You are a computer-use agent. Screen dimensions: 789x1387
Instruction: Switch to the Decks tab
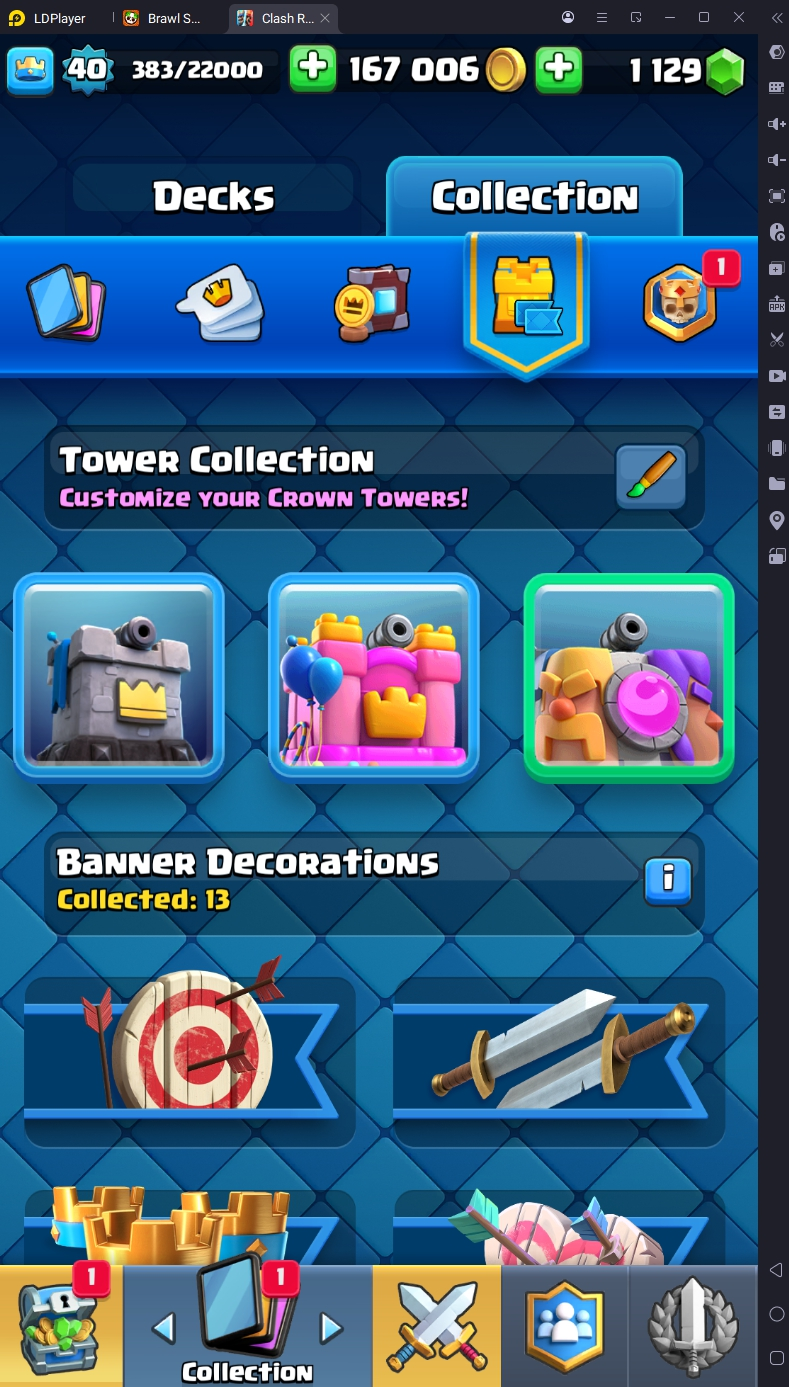213,196
